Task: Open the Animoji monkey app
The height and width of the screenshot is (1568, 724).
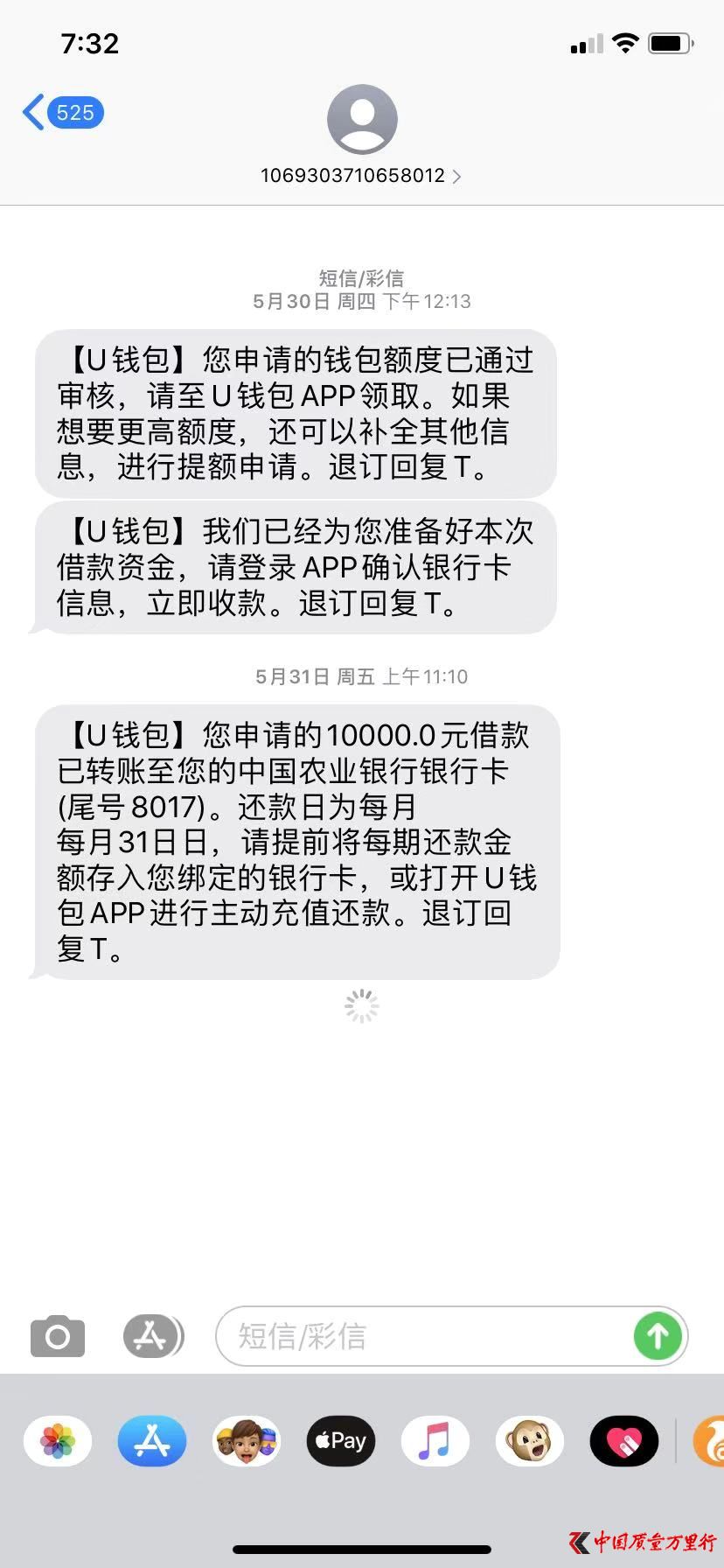Action: click(529, 1441)
